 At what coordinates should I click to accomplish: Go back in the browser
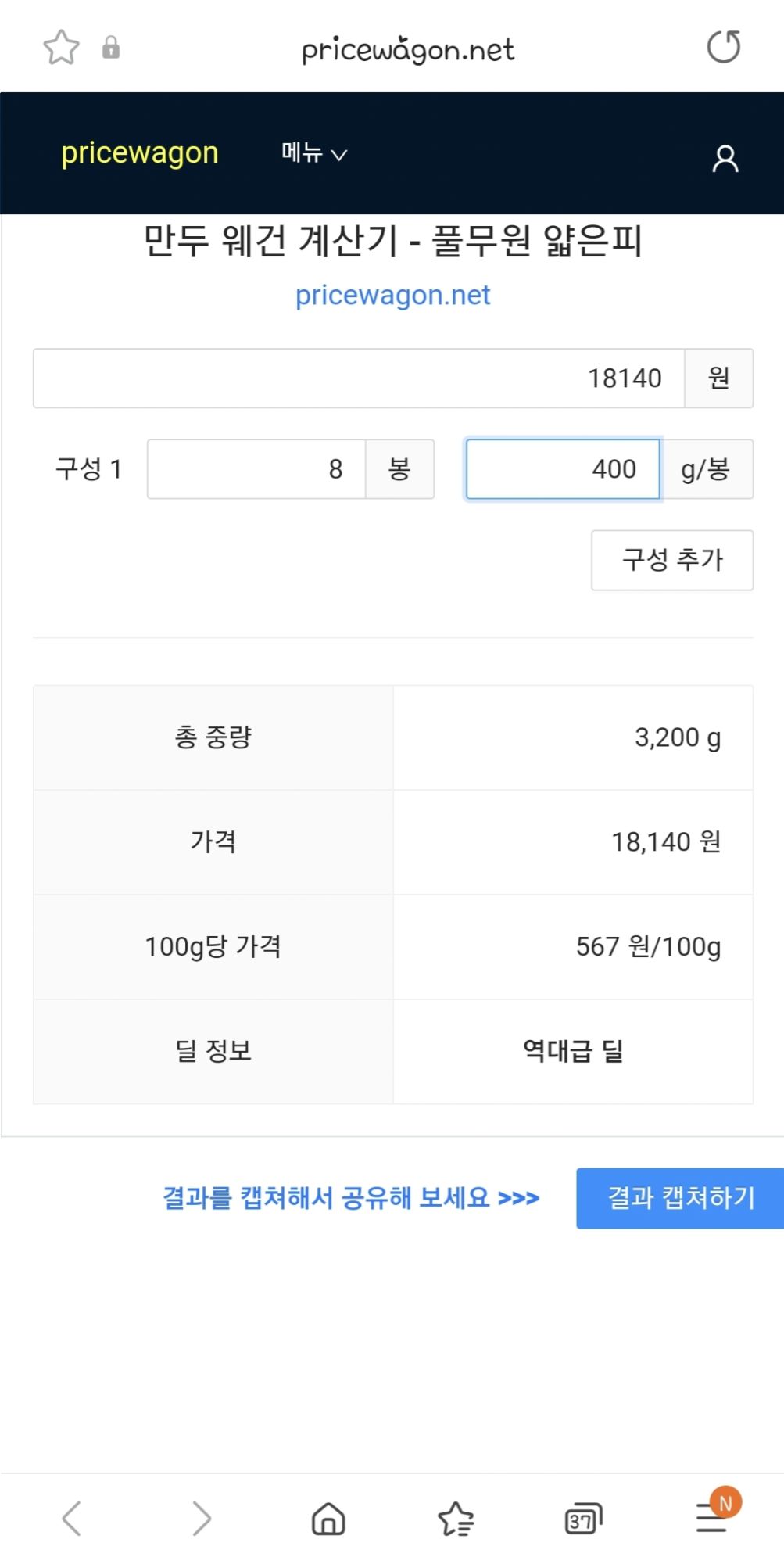72,1519
